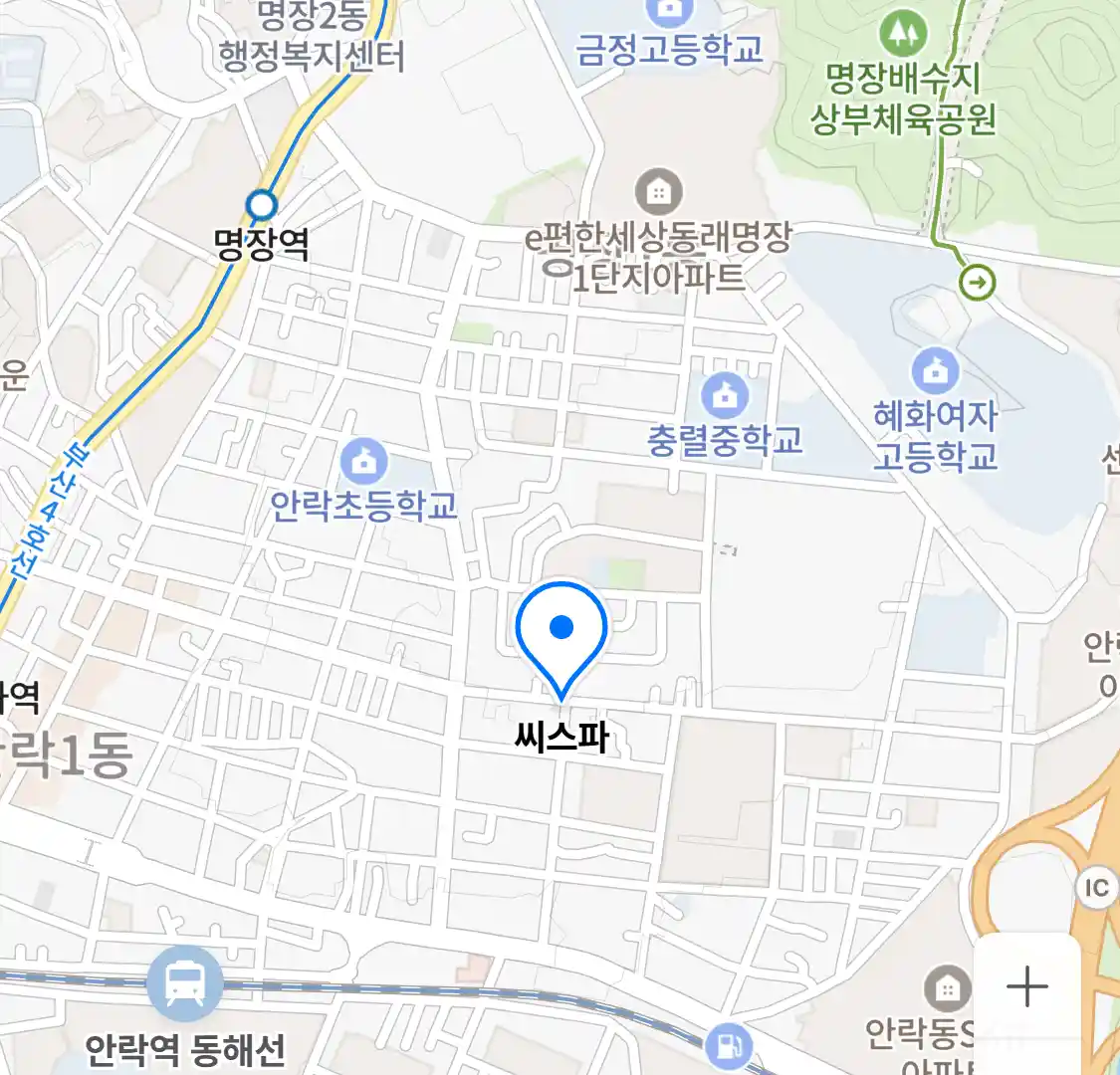Select 충렬중학교 school marker
Image resolution: width=1120 pixels, height=1075 pixels.
click(x=725, y=395)
